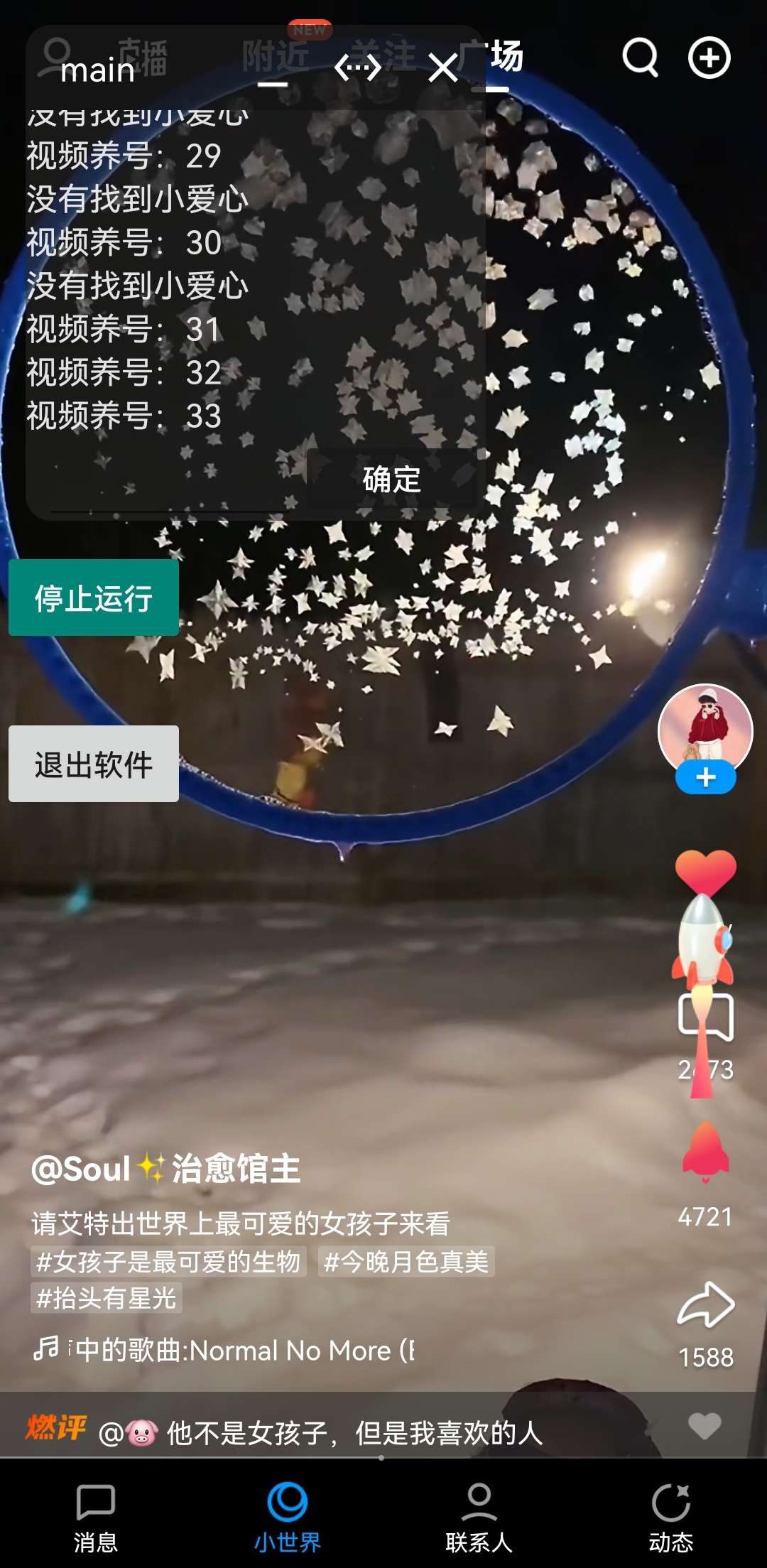The width and height of the screenshot is (767, 1568).
Task: Follow the creator via avatar plus
Action: coord(705,777)
